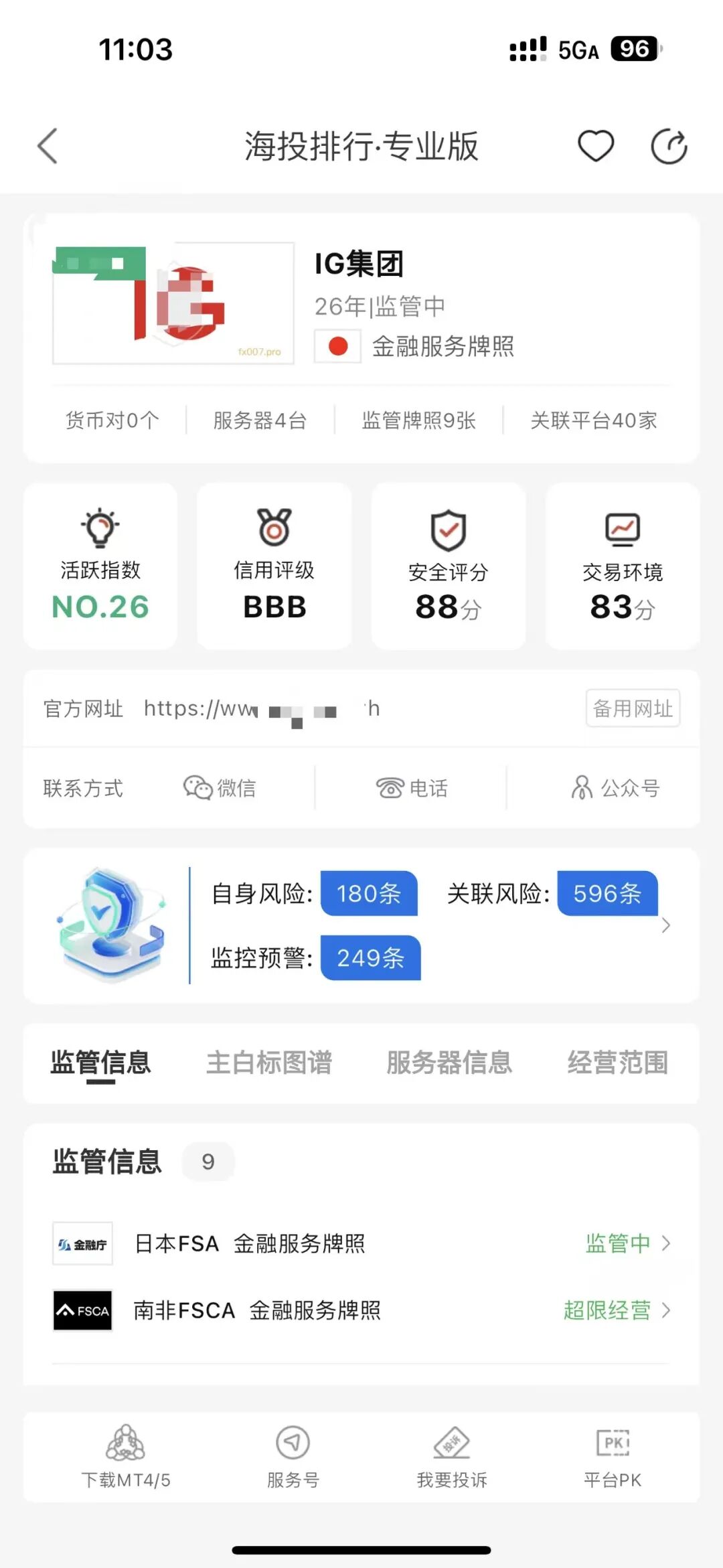
Task: Tap 我要投诉 to file a complaint
Action: [x=452, y=1457]
